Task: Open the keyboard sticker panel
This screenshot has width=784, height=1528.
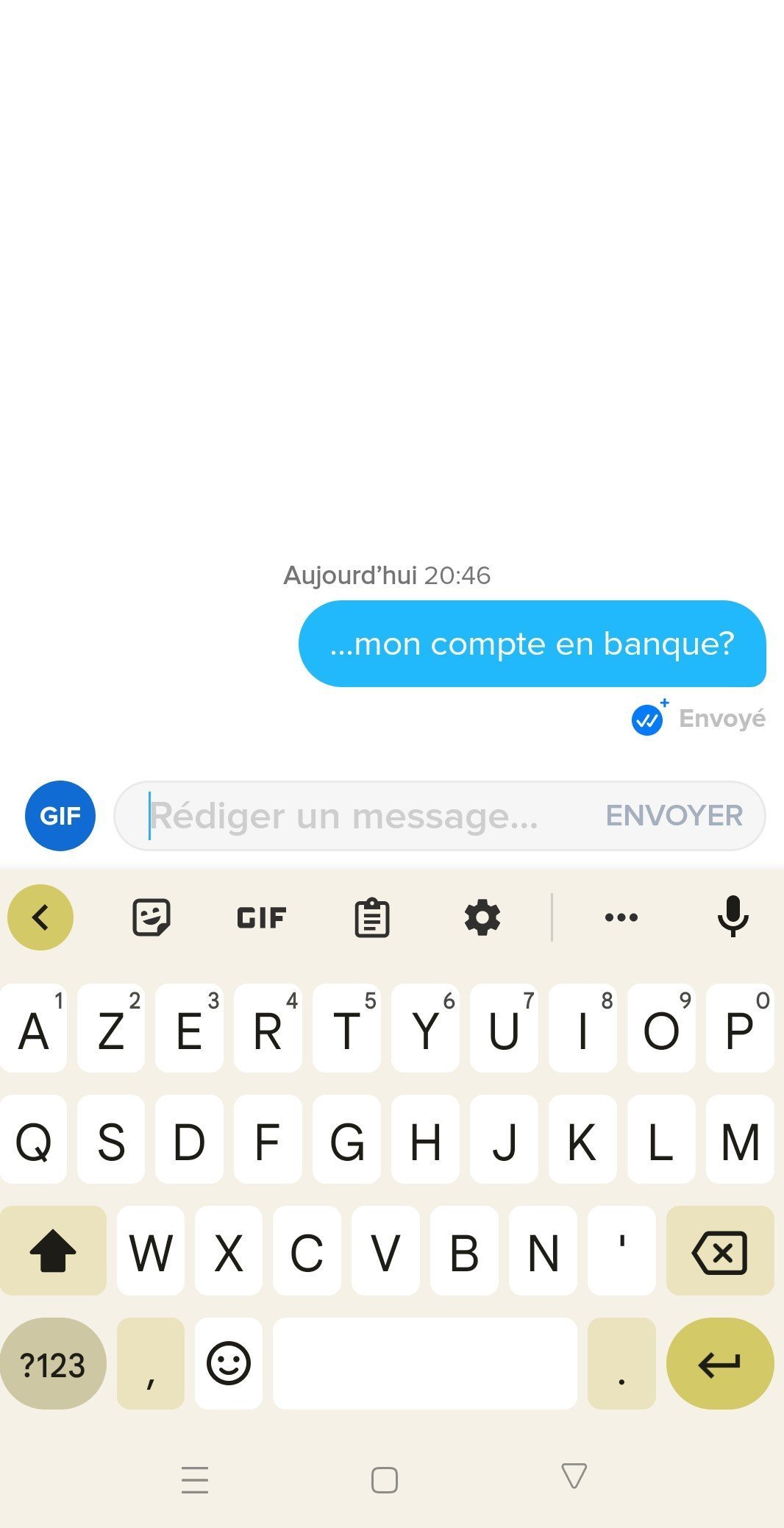Action: click(x=152, y=917)
